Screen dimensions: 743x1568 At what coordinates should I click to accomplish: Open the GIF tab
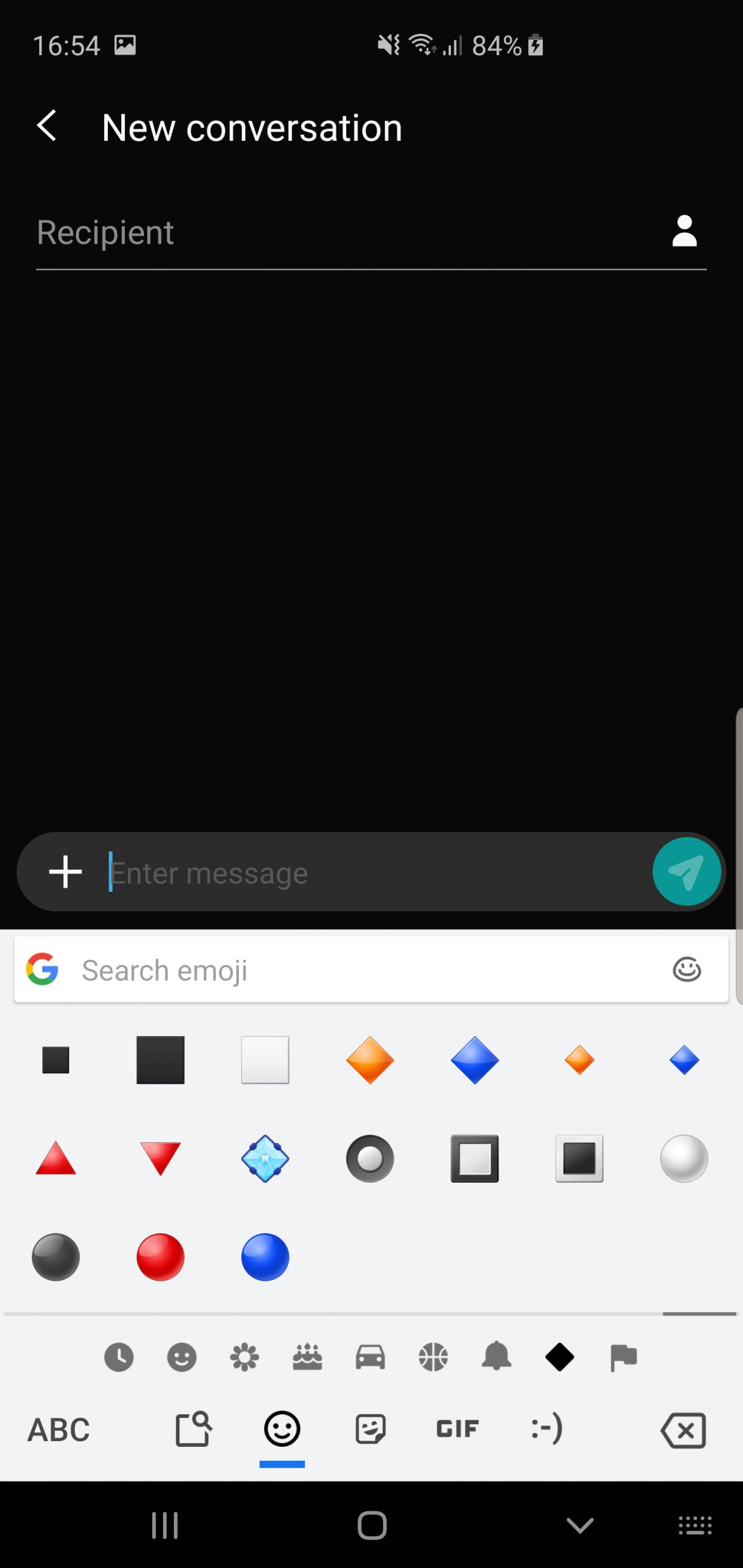coord(458,1429)
